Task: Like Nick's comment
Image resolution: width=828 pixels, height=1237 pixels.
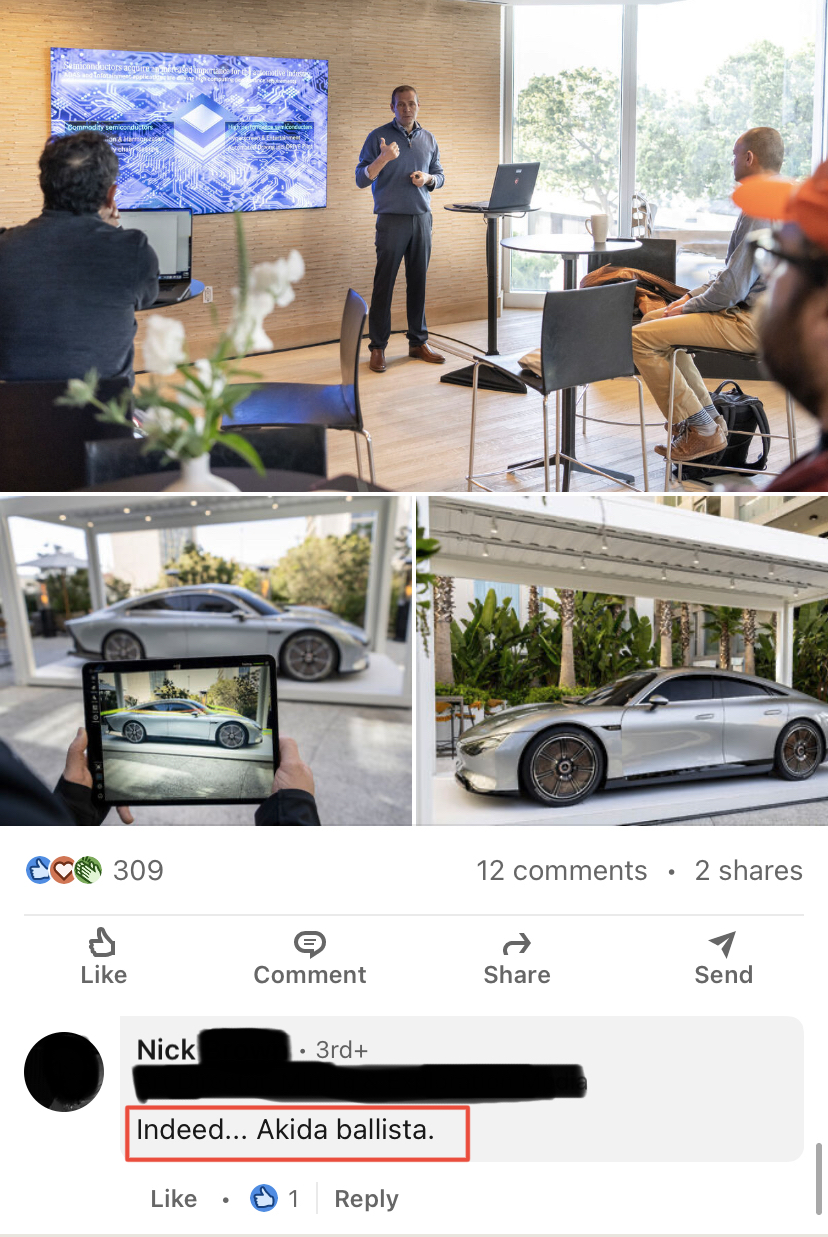Action: point(173,1198)
